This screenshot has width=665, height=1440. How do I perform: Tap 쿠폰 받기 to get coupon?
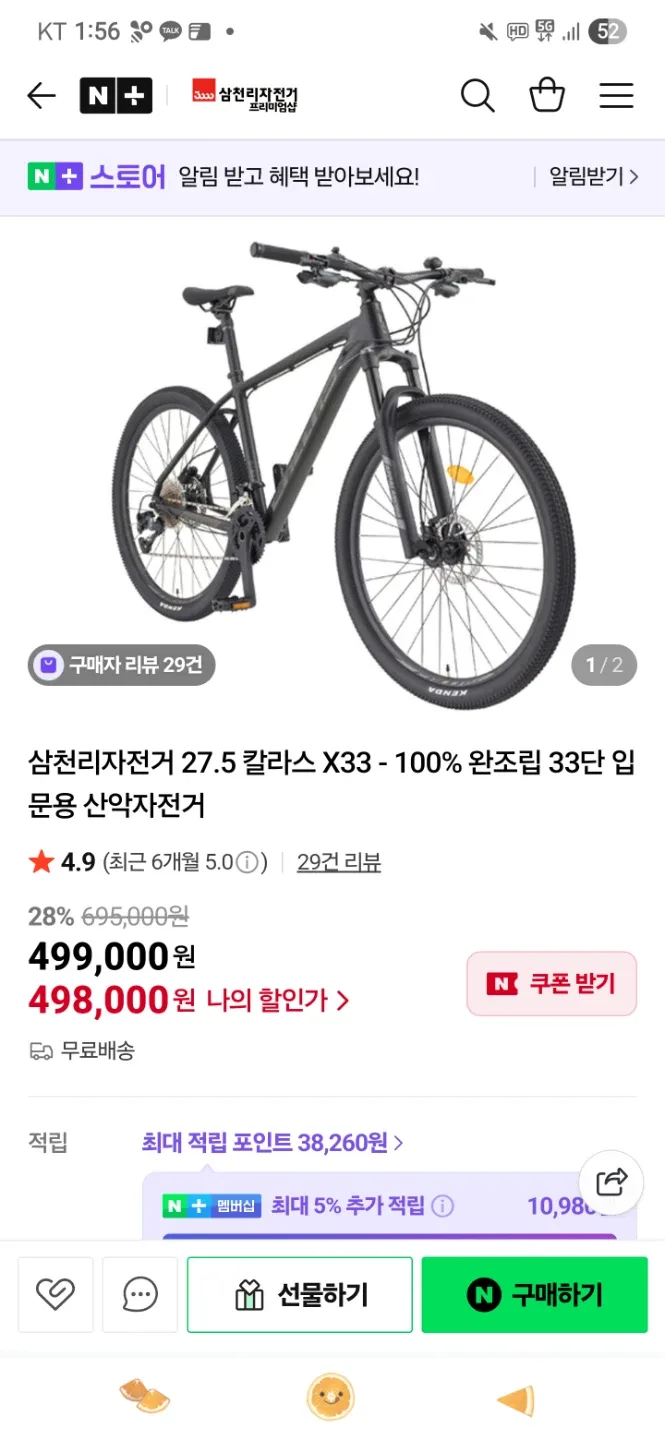pyautogui.click(x=552, y=984)
